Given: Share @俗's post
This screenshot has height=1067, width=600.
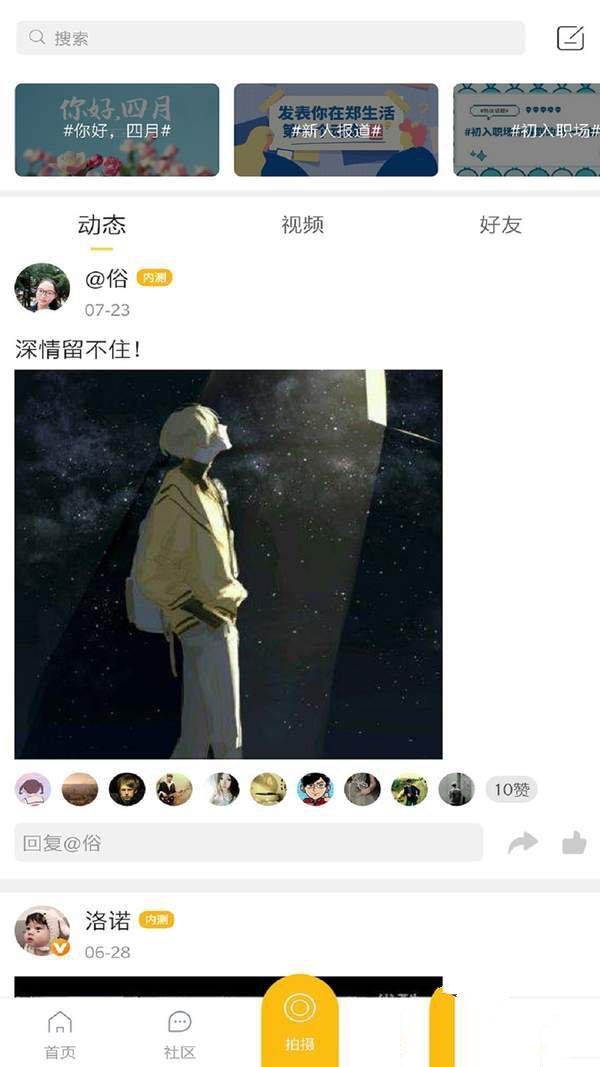Looking at the screenshot, I should (522, 843).
